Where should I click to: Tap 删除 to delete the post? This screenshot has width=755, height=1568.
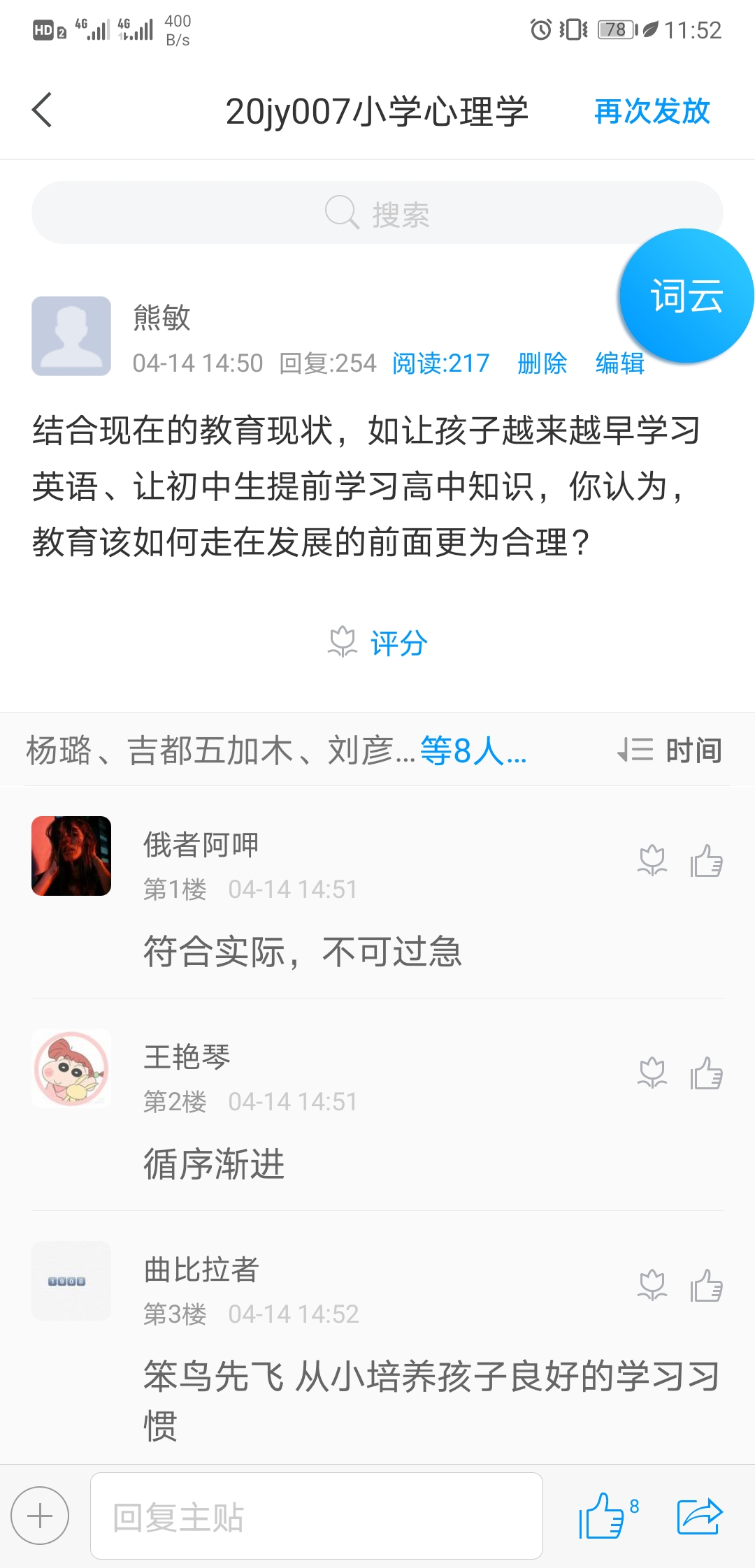click(542, 363)
